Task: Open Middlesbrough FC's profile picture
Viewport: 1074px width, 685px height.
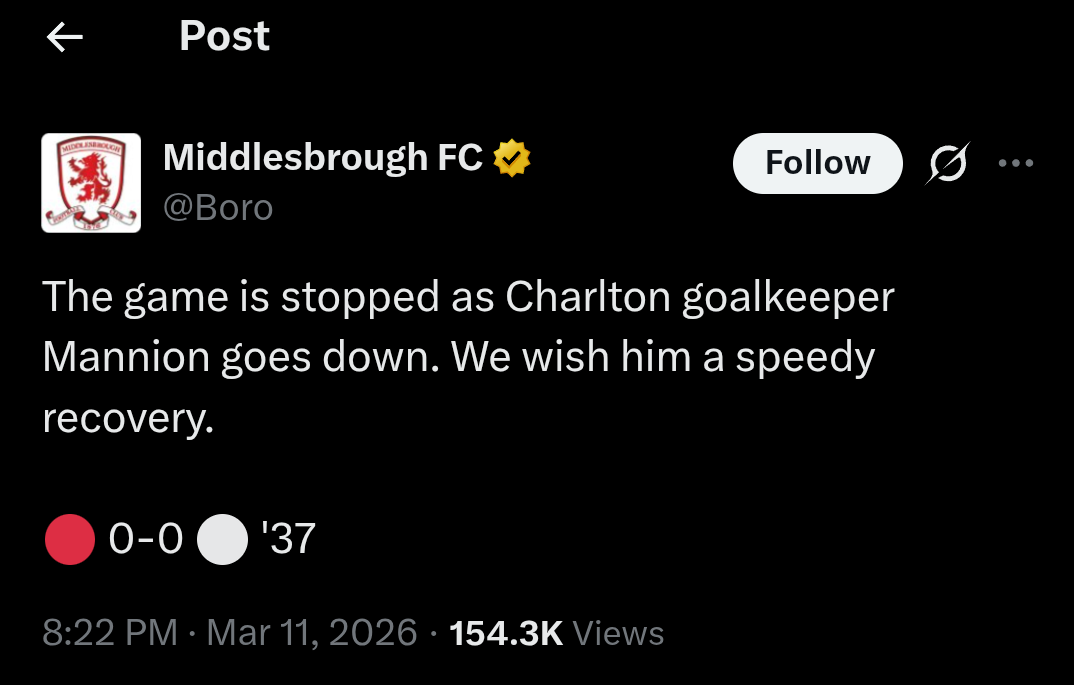Action: [91, 183]
